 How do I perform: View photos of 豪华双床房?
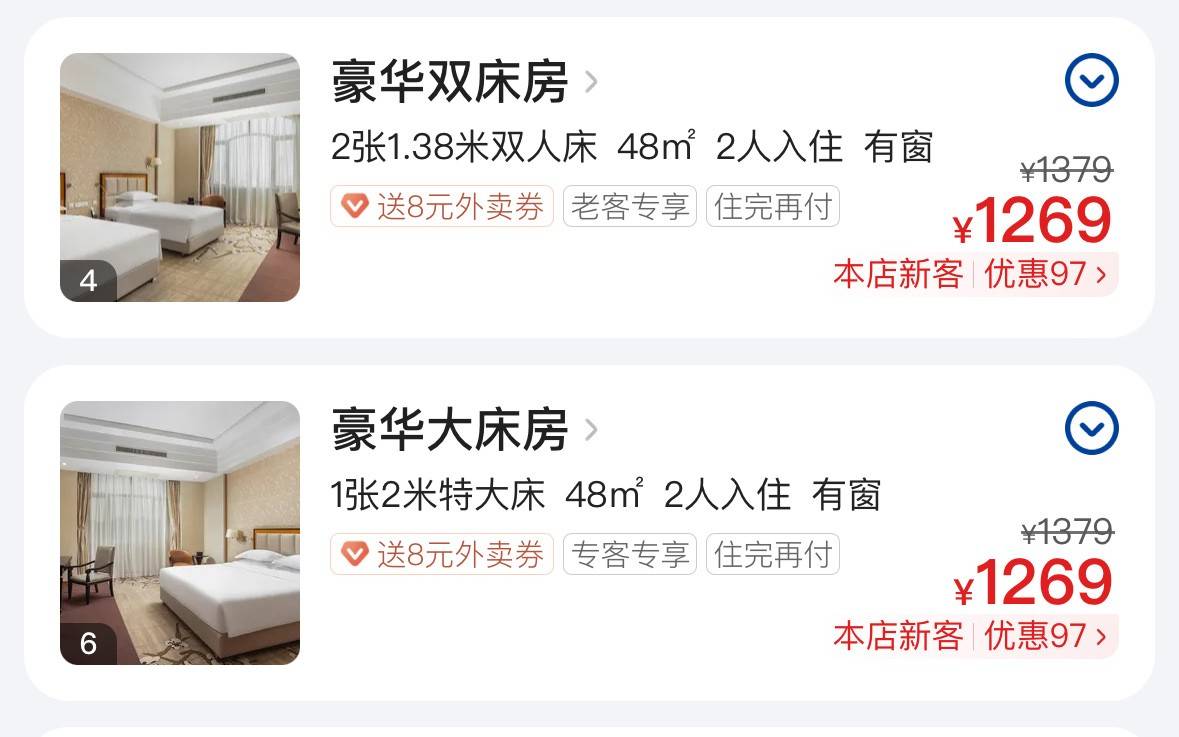[x=180, y=177]
